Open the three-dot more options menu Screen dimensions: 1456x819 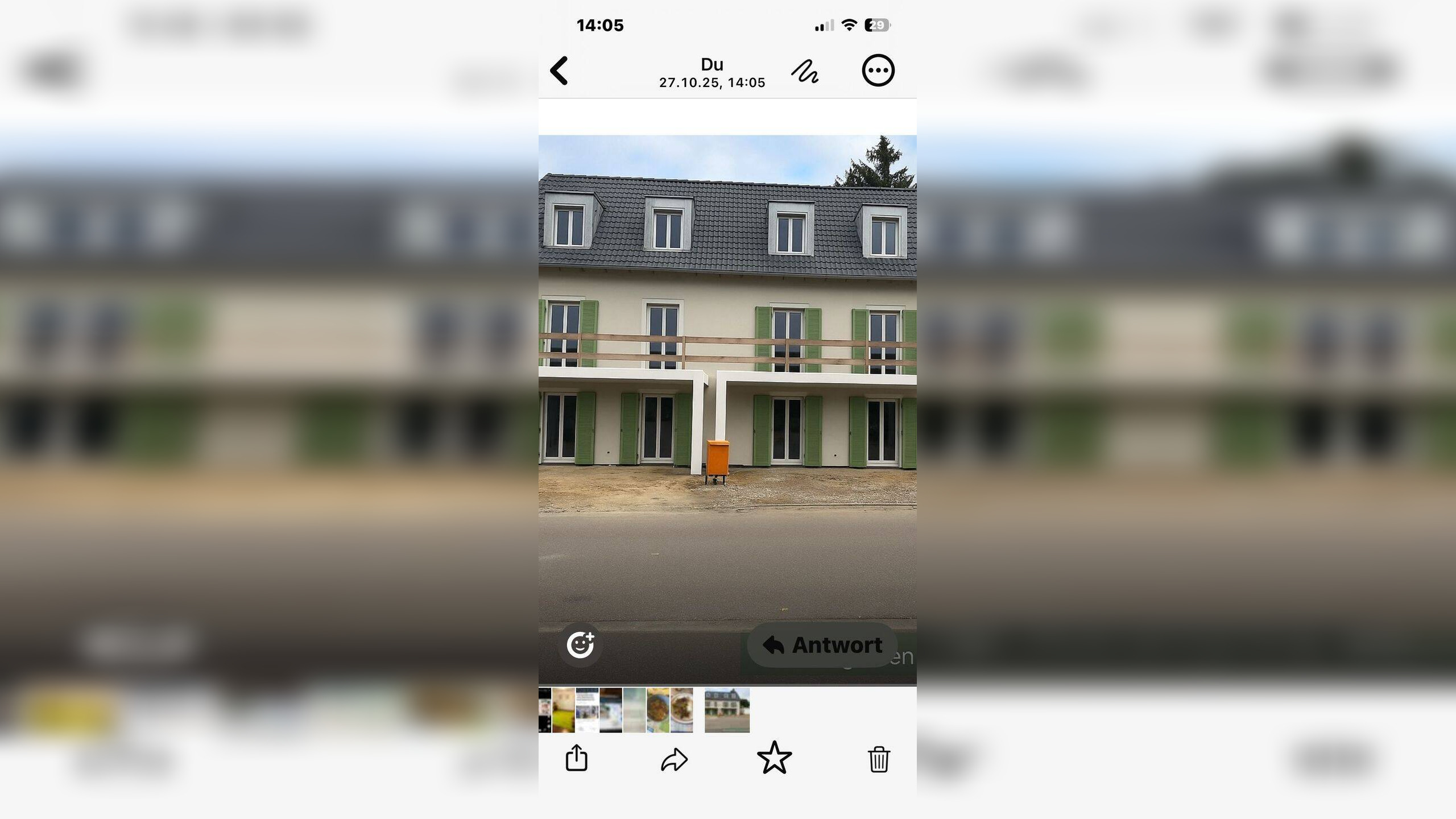pos(878,71)
